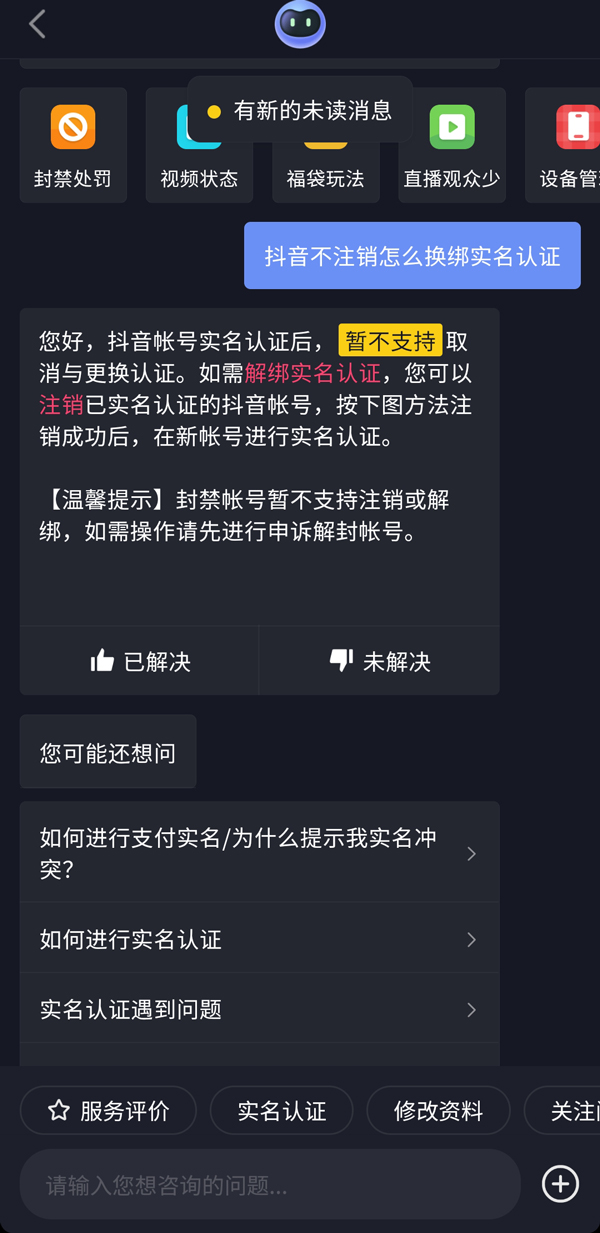Open the red 解绑实名认证 link
The image size is (600, 1233).
(313, 374)
